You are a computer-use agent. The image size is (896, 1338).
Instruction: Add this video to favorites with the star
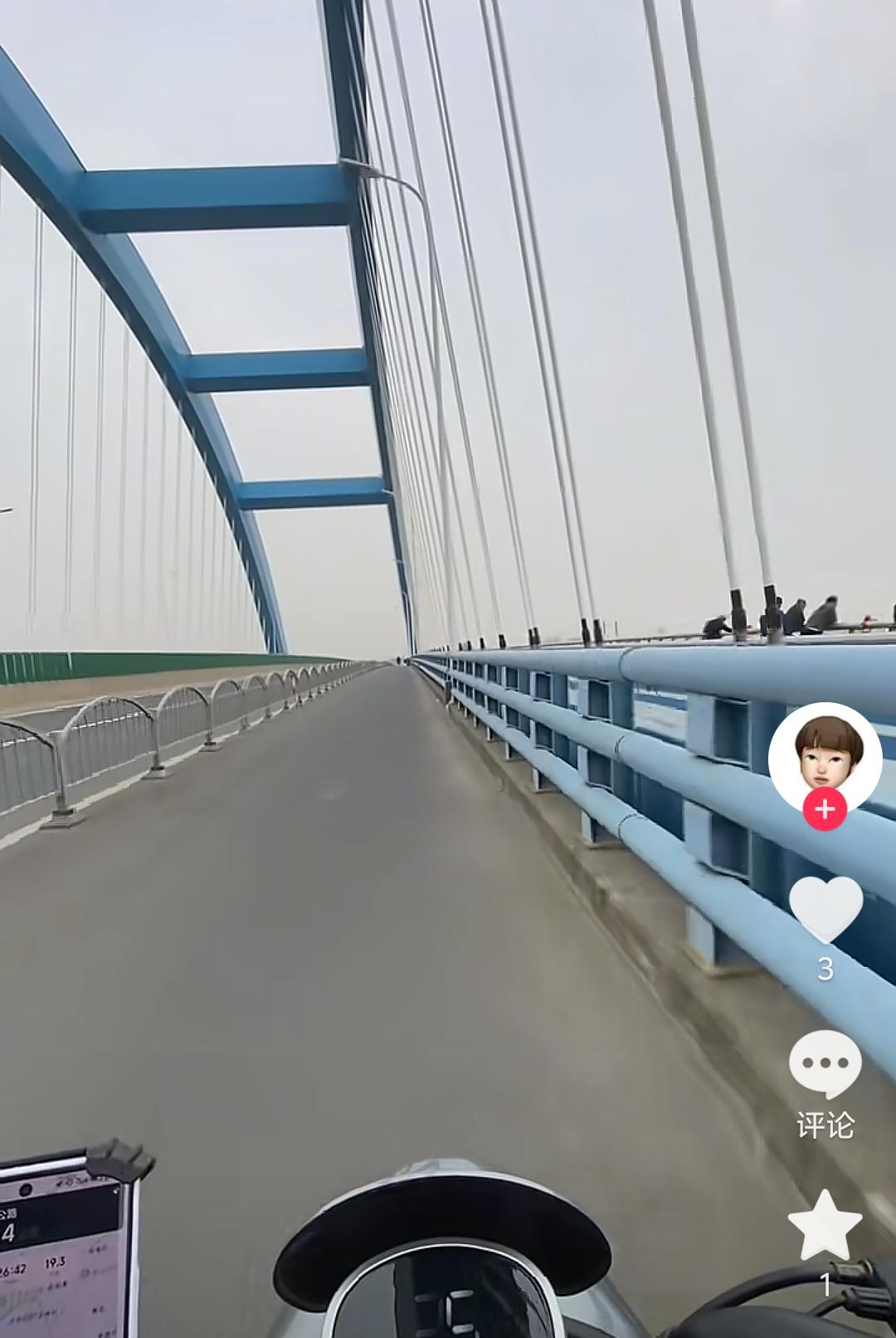(825, 1226)
